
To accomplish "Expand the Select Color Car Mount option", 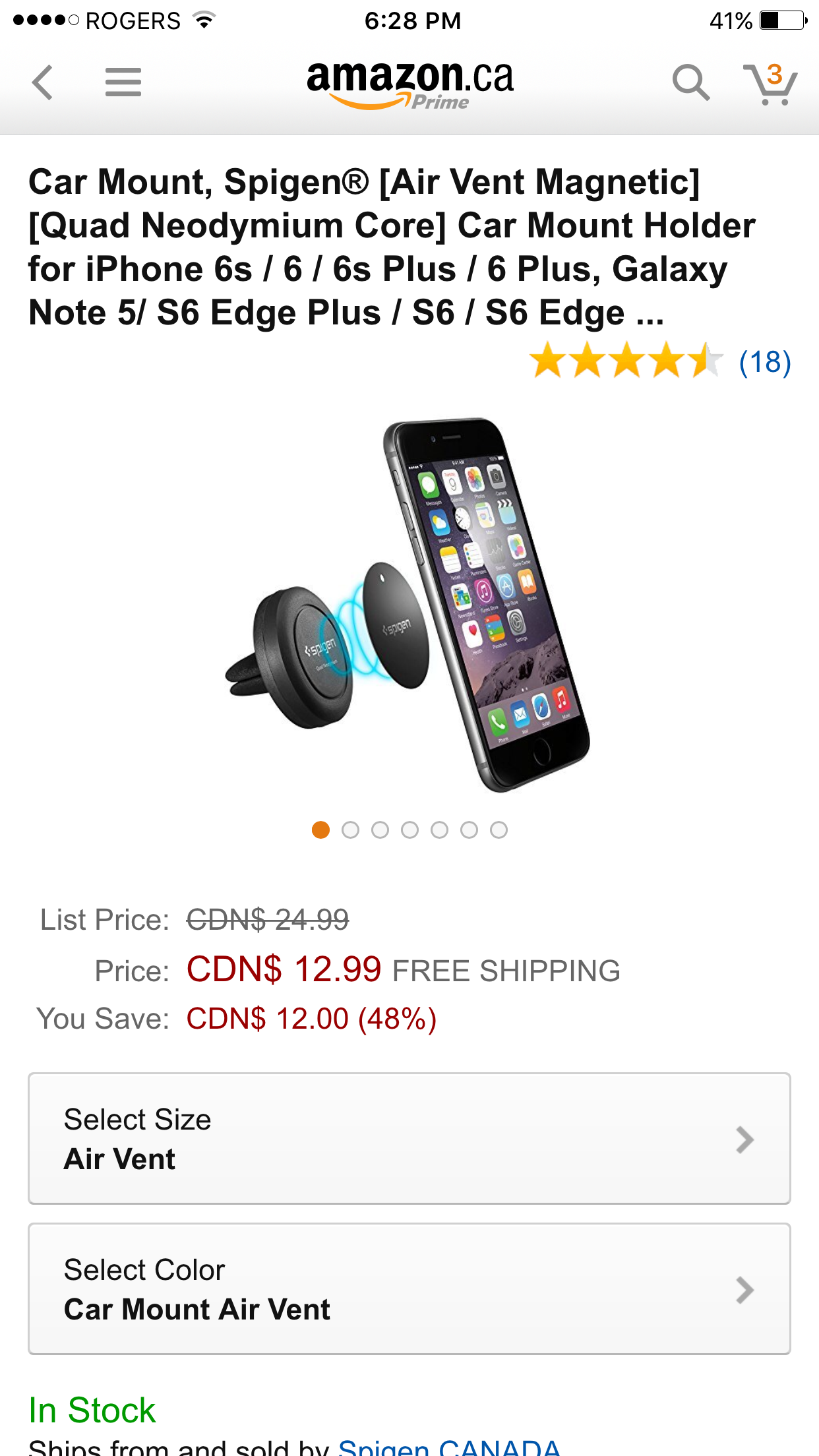I will 409,1289.
